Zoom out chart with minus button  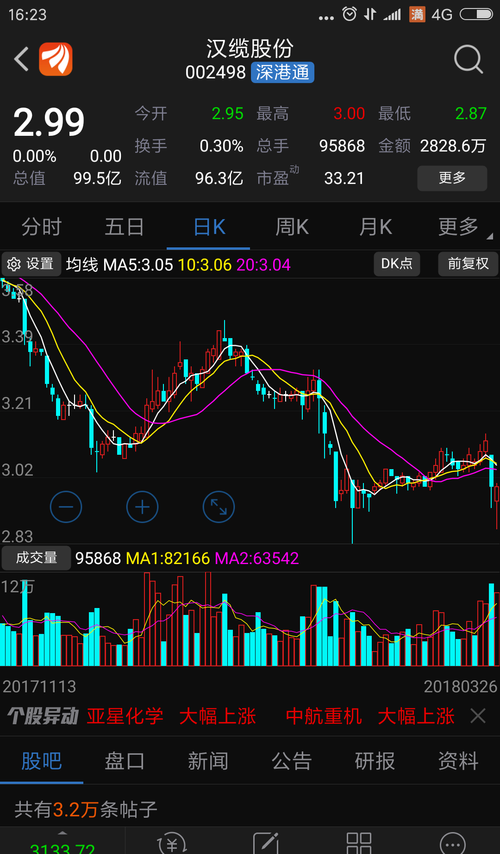[66, 507]
